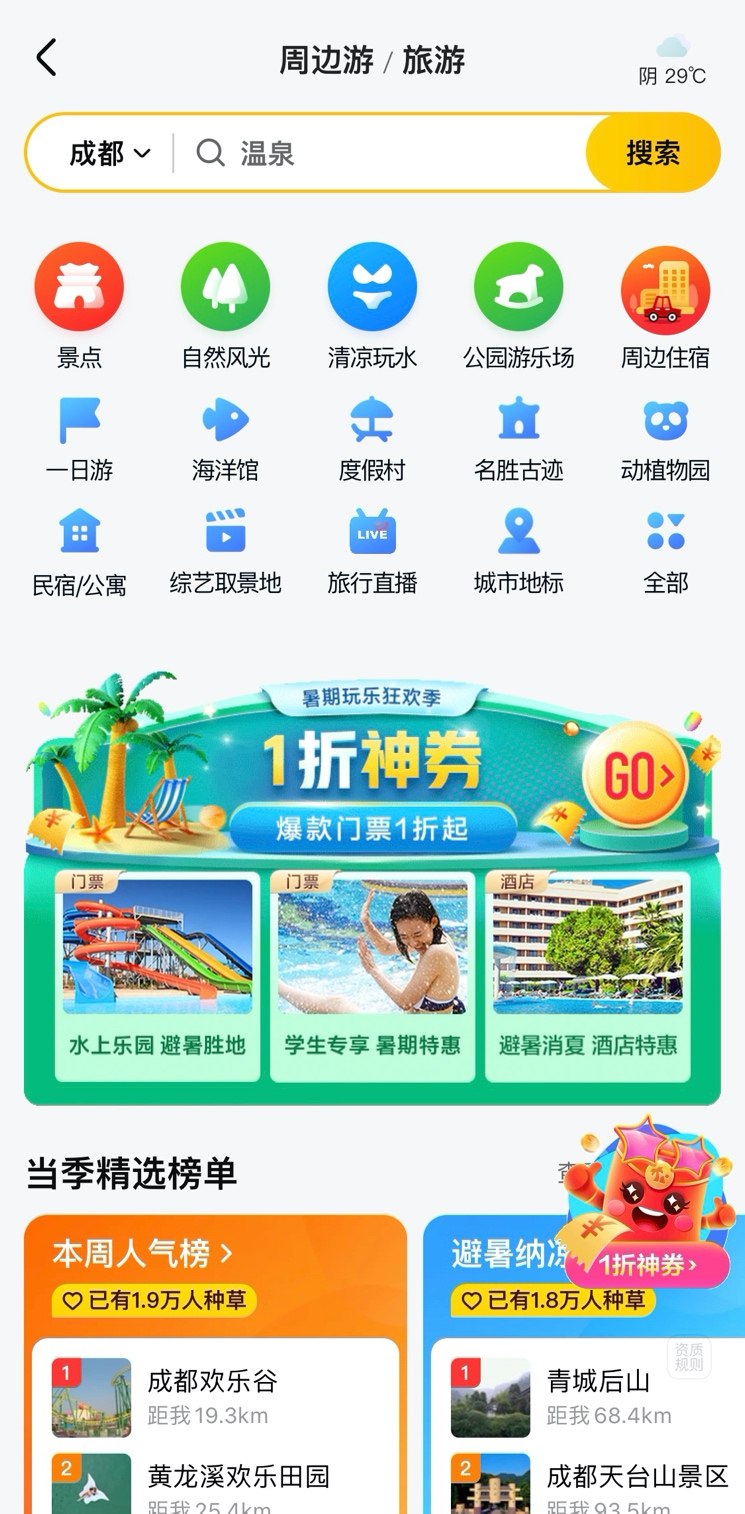745x1514 pixels.
Task: Open 旅行直播 live category
Action: [372, 550]
